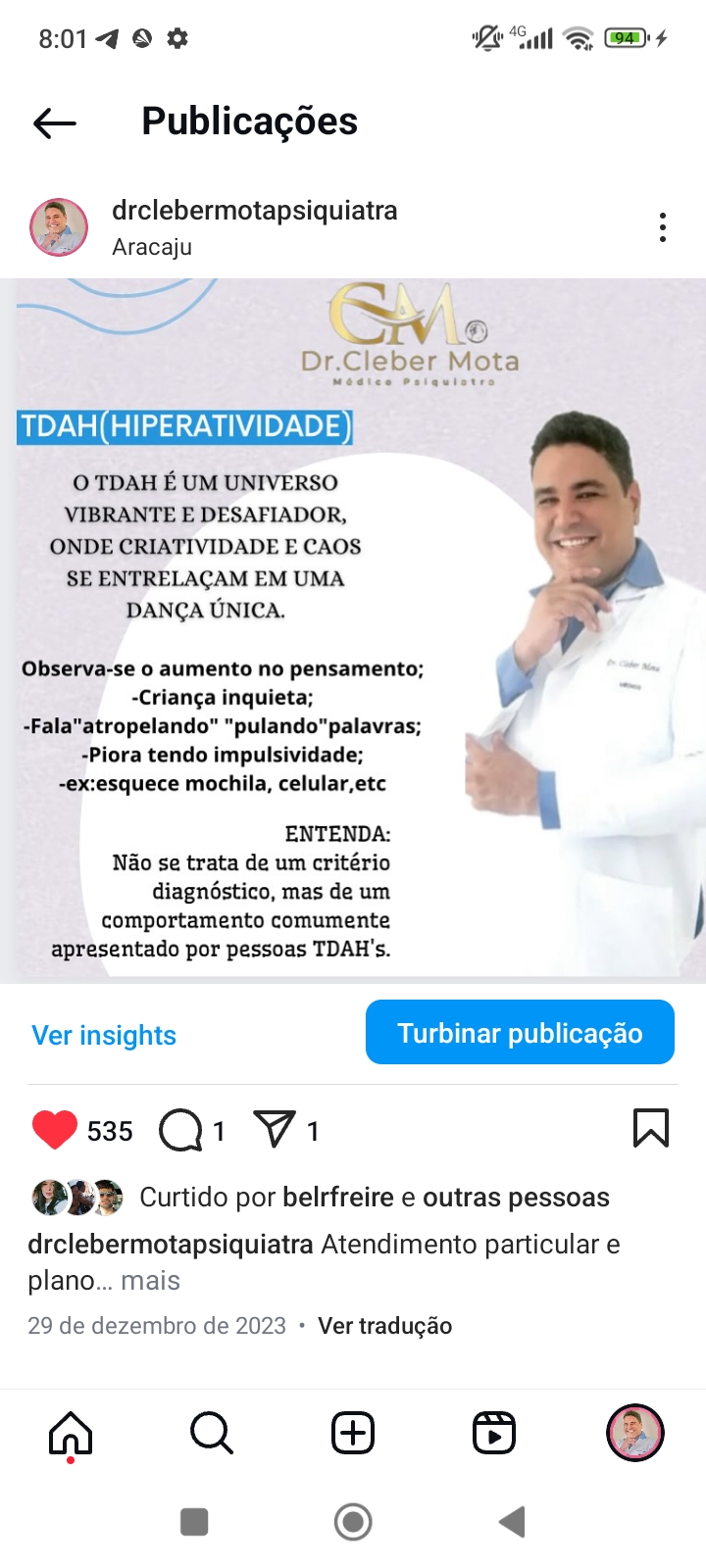Open the profile tab in bottom bar
This screenshot has height=1568, width=706.
click(635, 1433)
